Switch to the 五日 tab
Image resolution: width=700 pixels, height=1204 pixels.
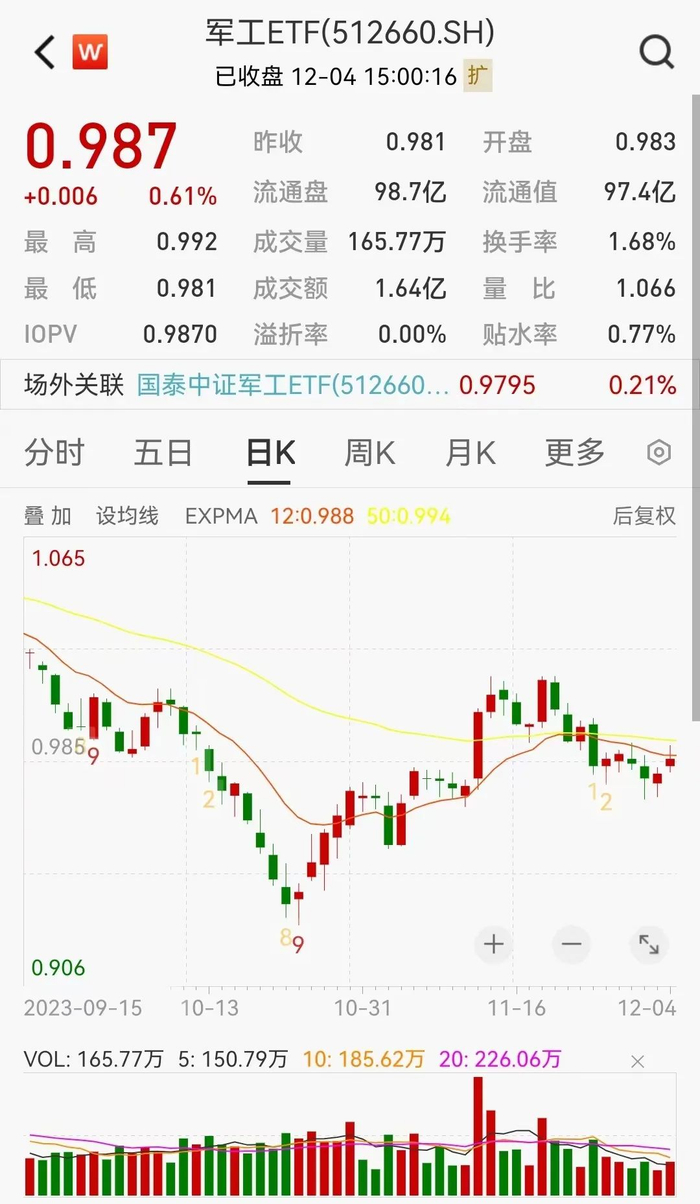163,453
